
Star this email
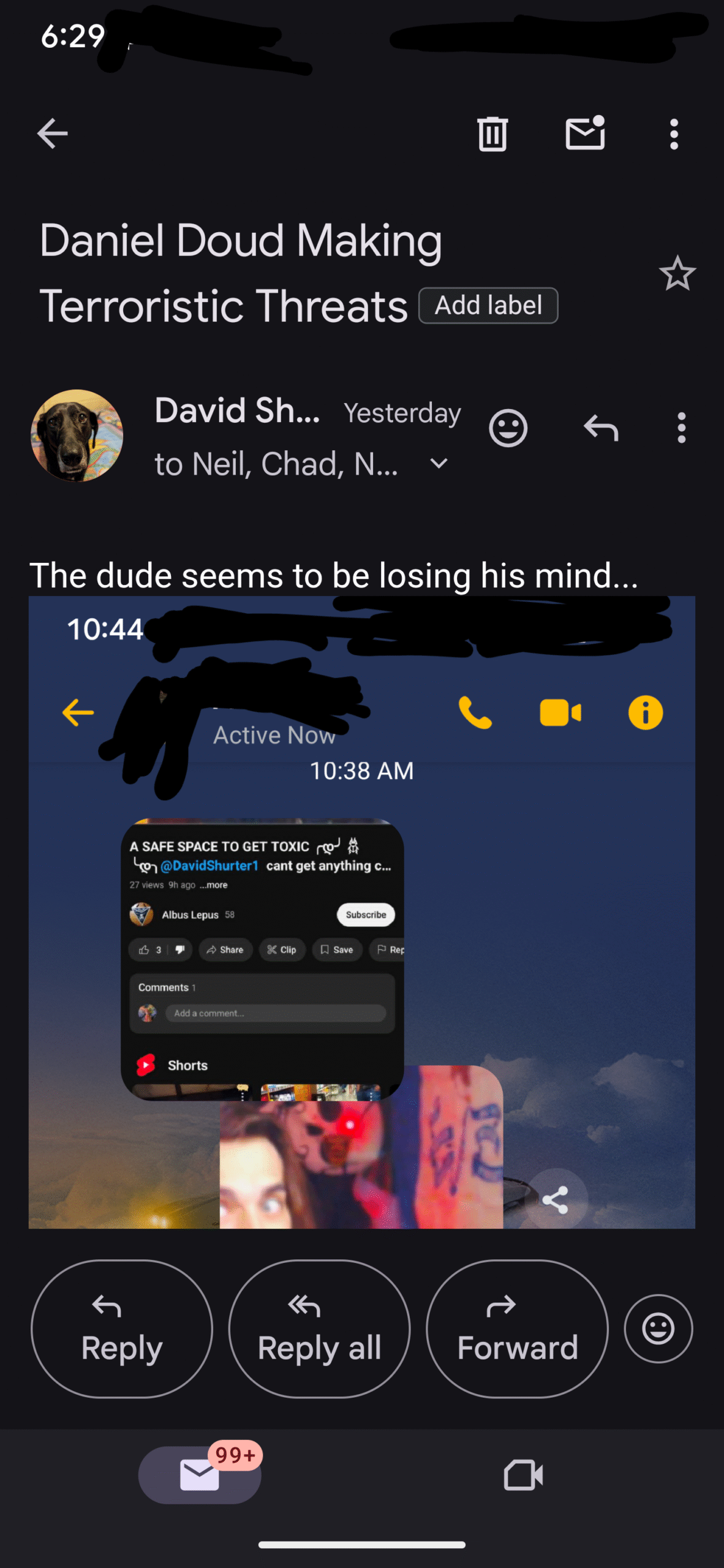tap(677, 273)
